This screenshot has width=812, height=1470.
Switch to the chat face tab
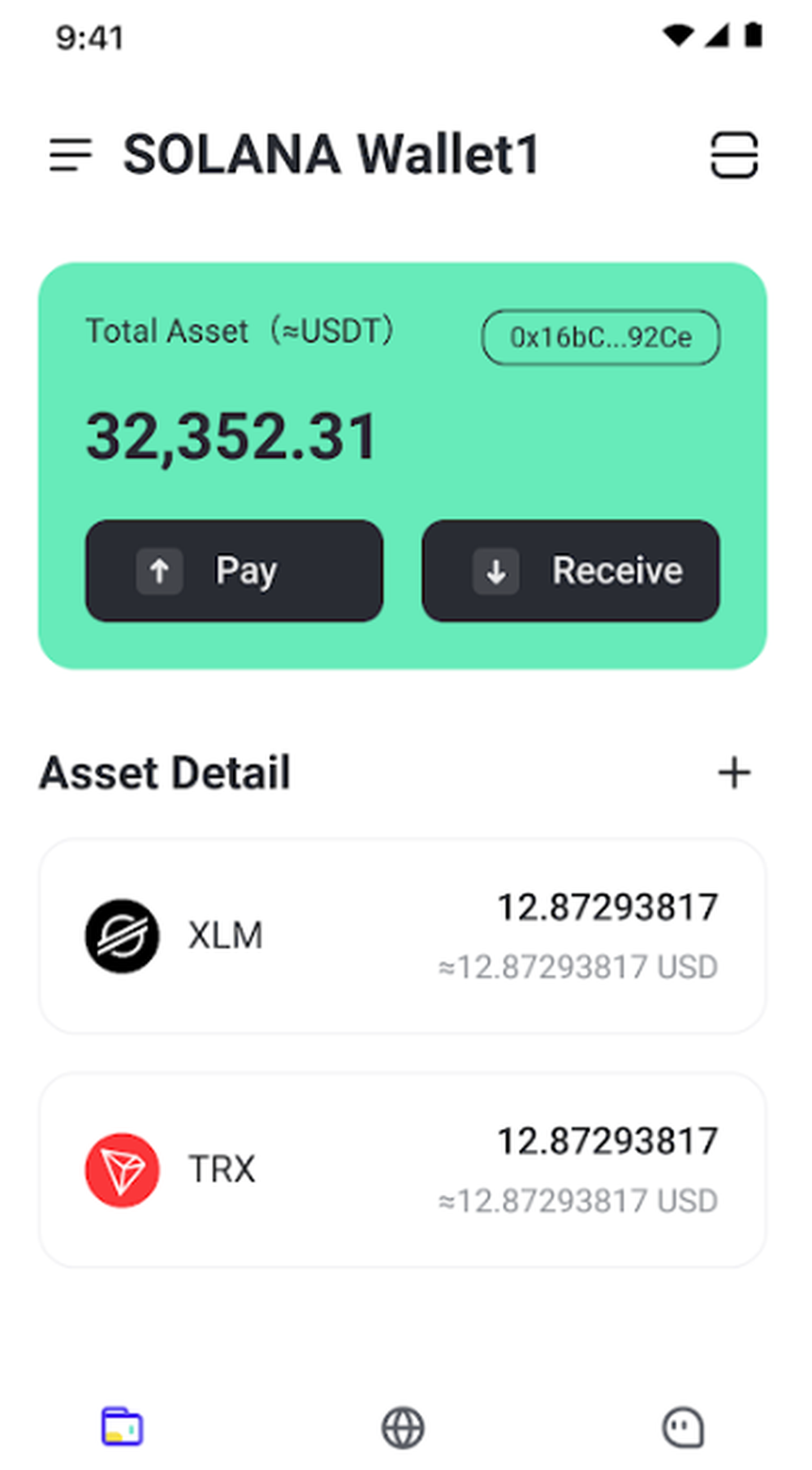tap(683, 1427)
